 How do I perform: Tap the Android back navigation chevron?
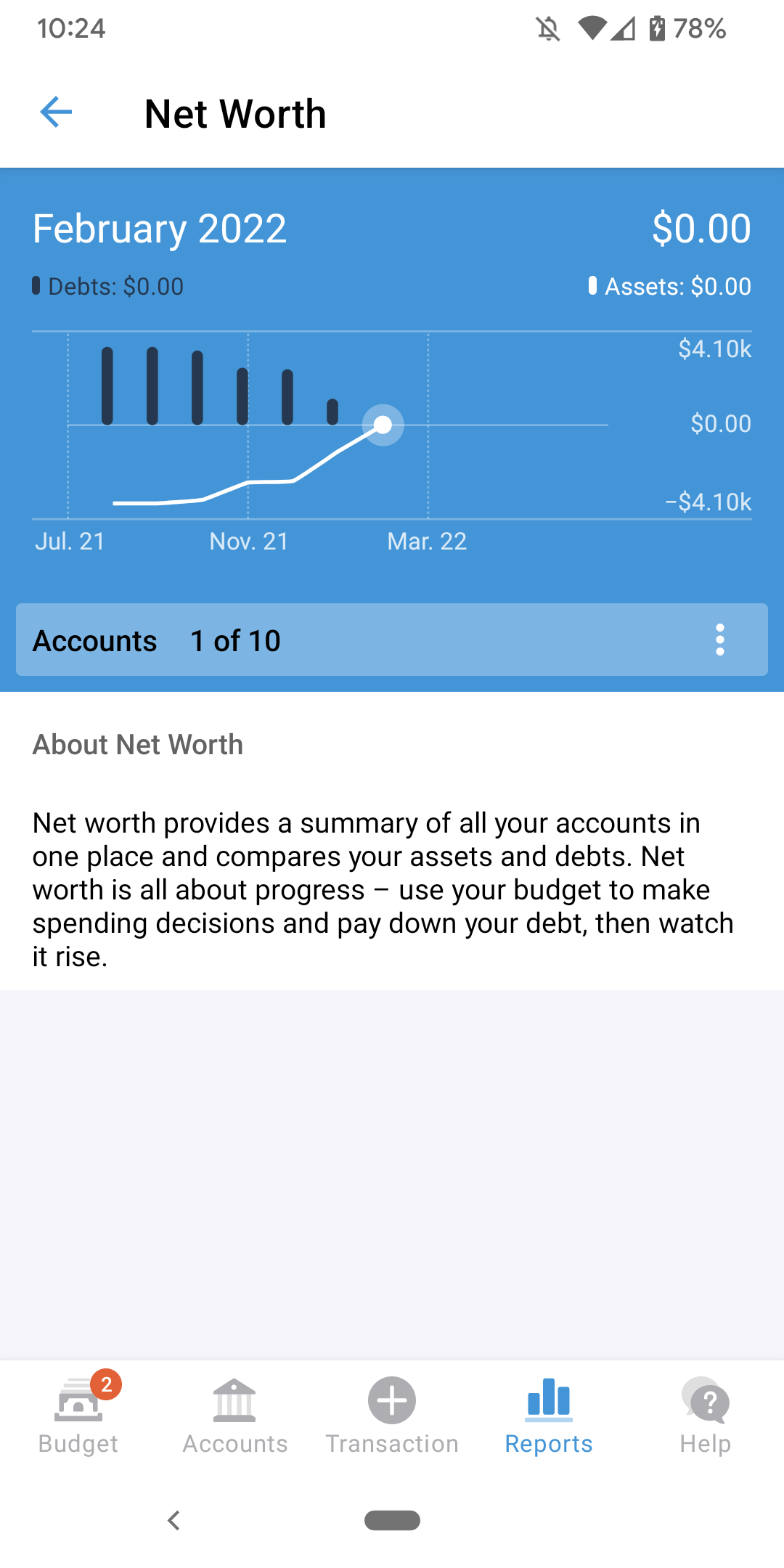click(174, 1521)
